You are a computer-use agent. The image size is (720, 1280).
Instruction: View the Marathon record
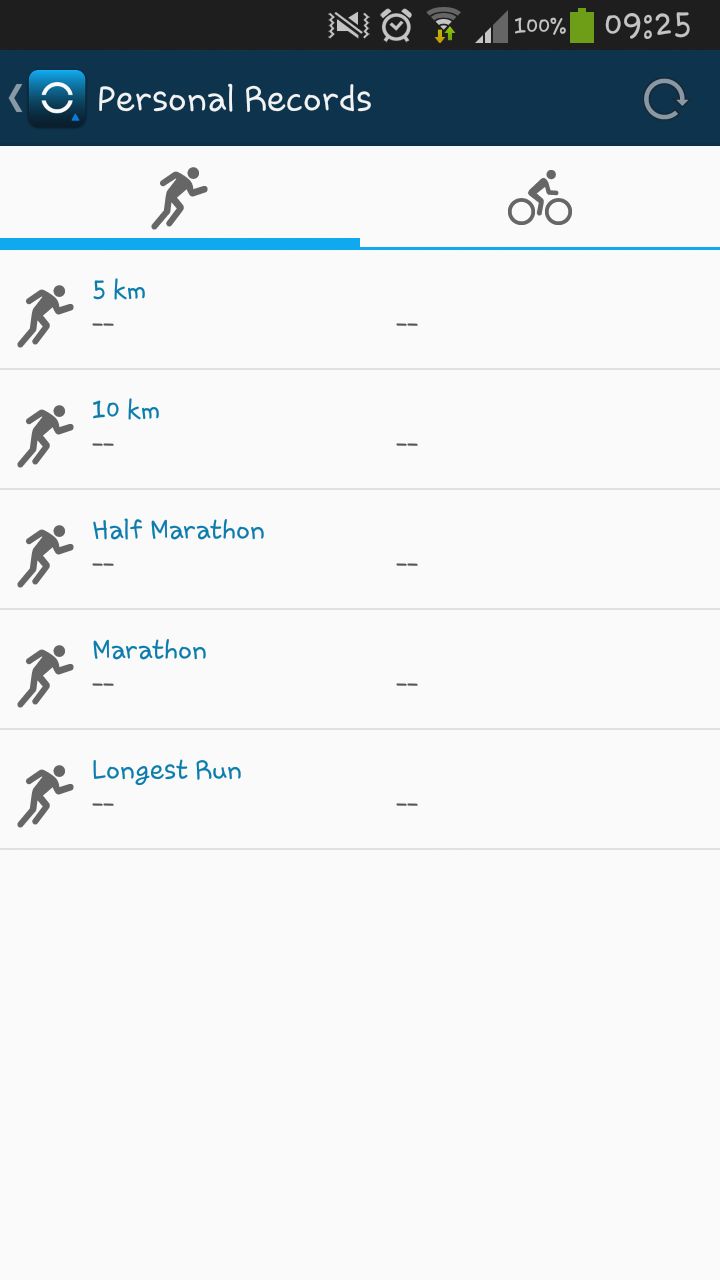(x=360, y=670)
